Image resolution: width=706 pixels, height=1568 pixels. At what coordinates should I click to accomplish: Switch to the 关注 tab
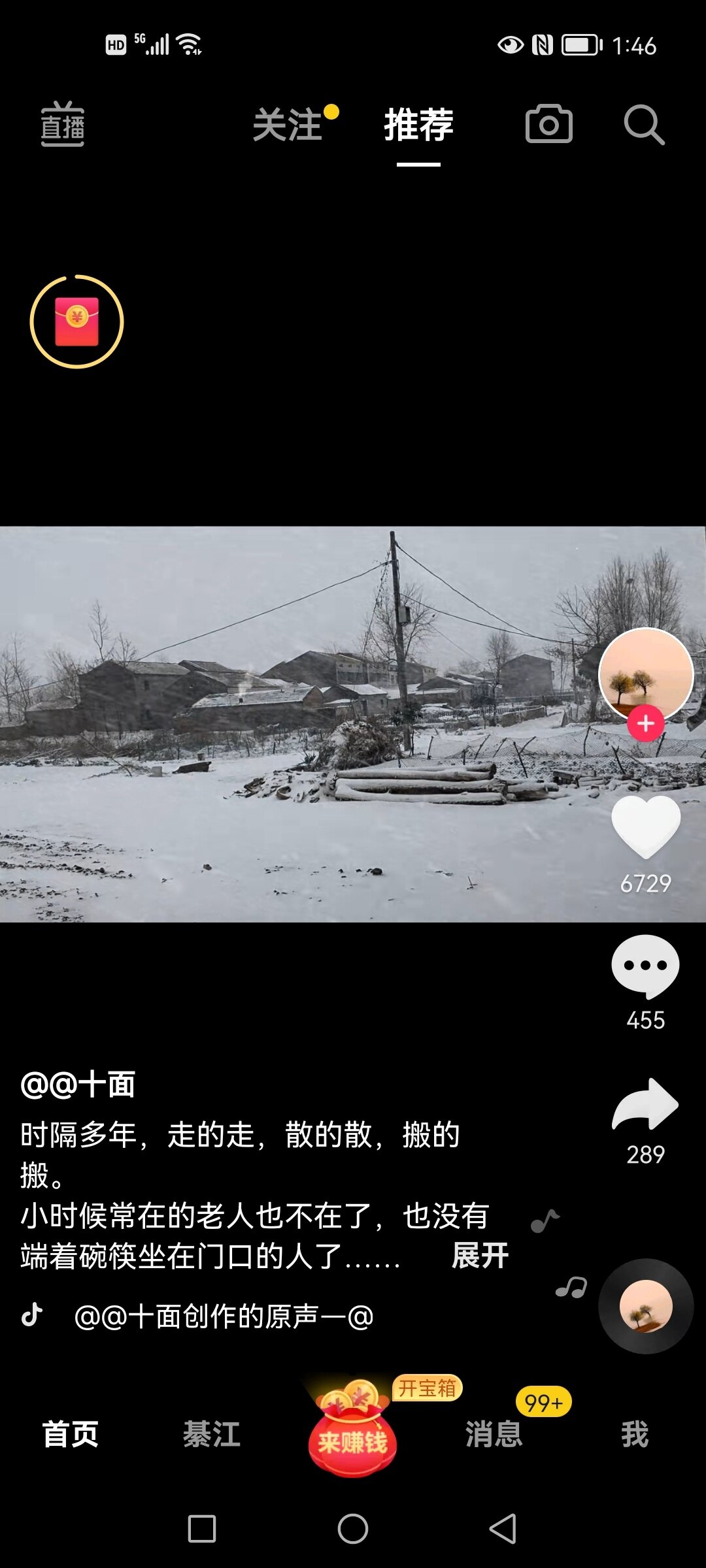tap(288, 124)
